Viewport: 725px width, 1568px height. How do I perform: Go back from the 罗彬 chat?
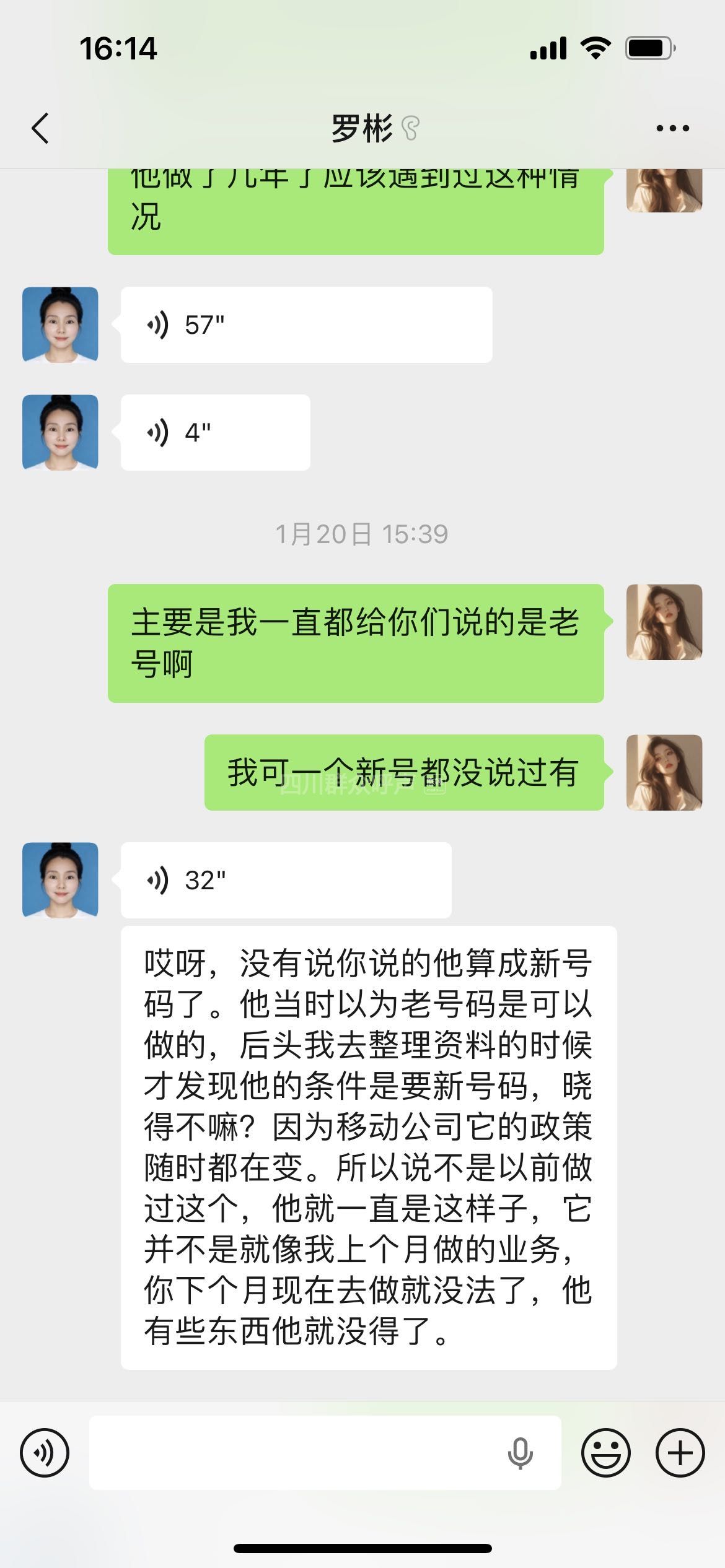[x=40, y=129]
